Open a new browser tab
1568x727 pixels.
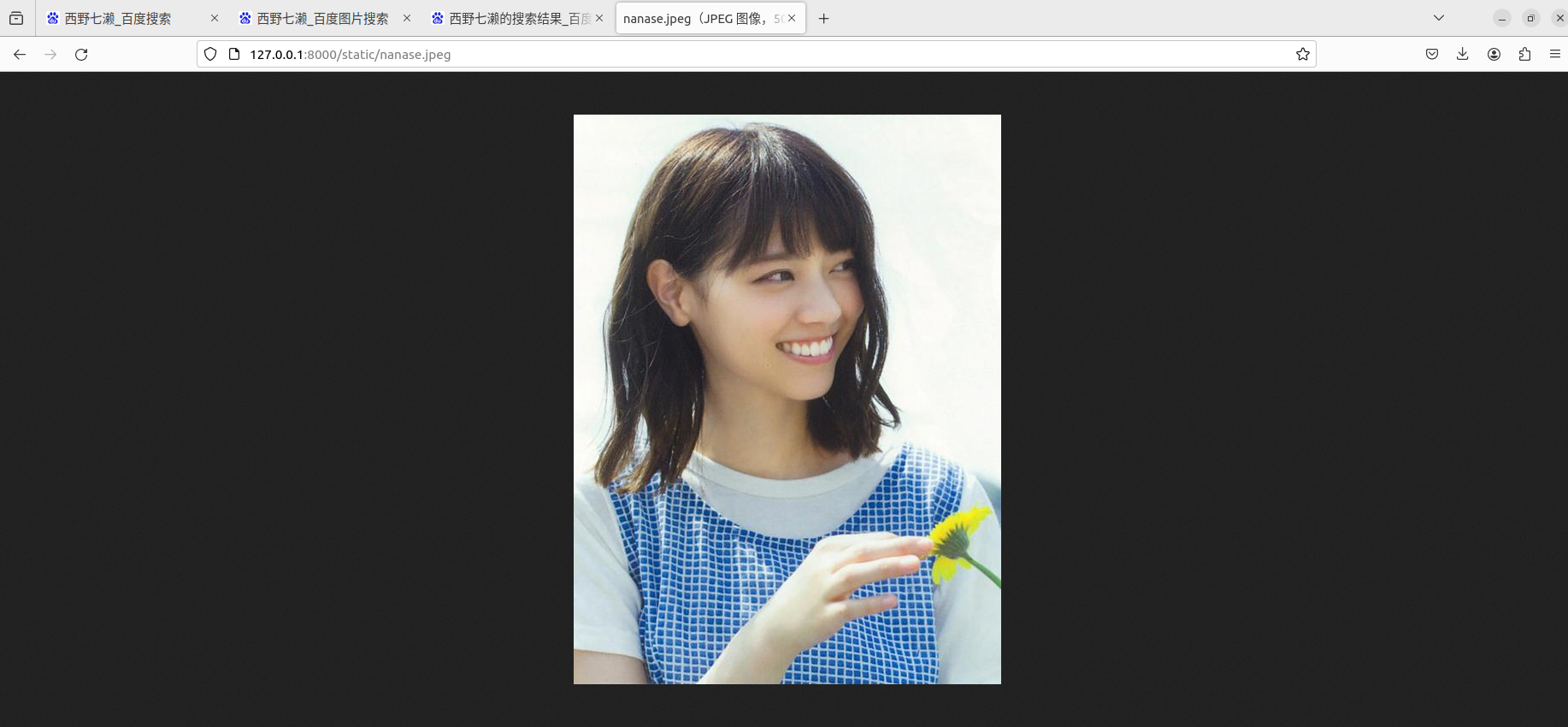[823, 18]
